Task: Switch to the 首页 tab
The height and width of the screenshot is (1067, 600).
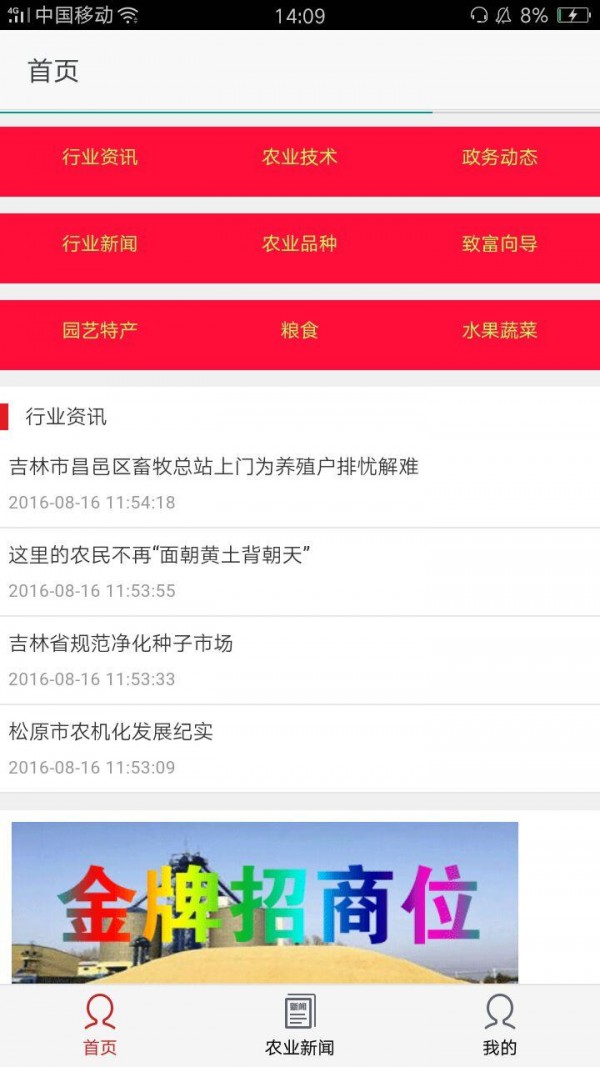Action: pyautogui.click(x=100, y=1025)
